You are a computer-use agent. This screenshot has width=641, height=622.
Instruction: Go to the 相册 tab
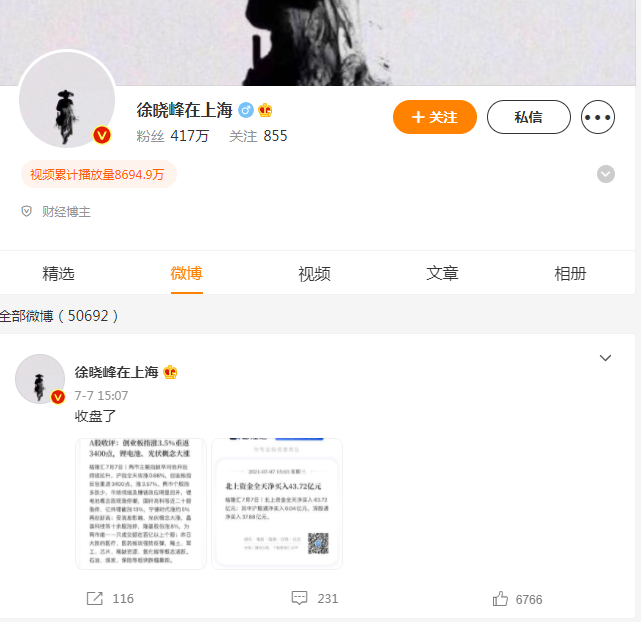570,273
